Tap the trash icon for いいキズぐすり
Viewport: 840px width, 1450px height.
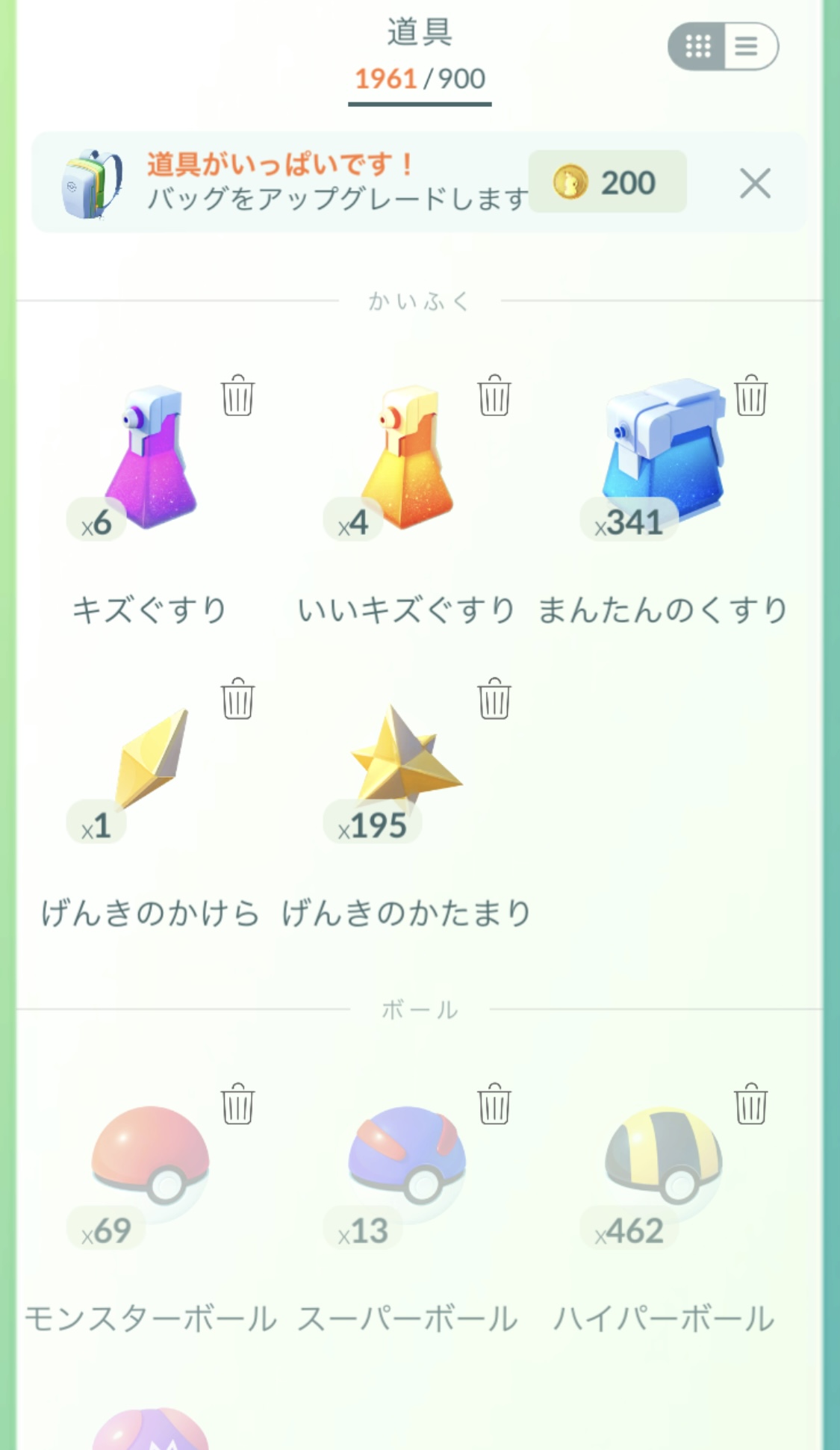pyautogui.click(x=494, y=395)
